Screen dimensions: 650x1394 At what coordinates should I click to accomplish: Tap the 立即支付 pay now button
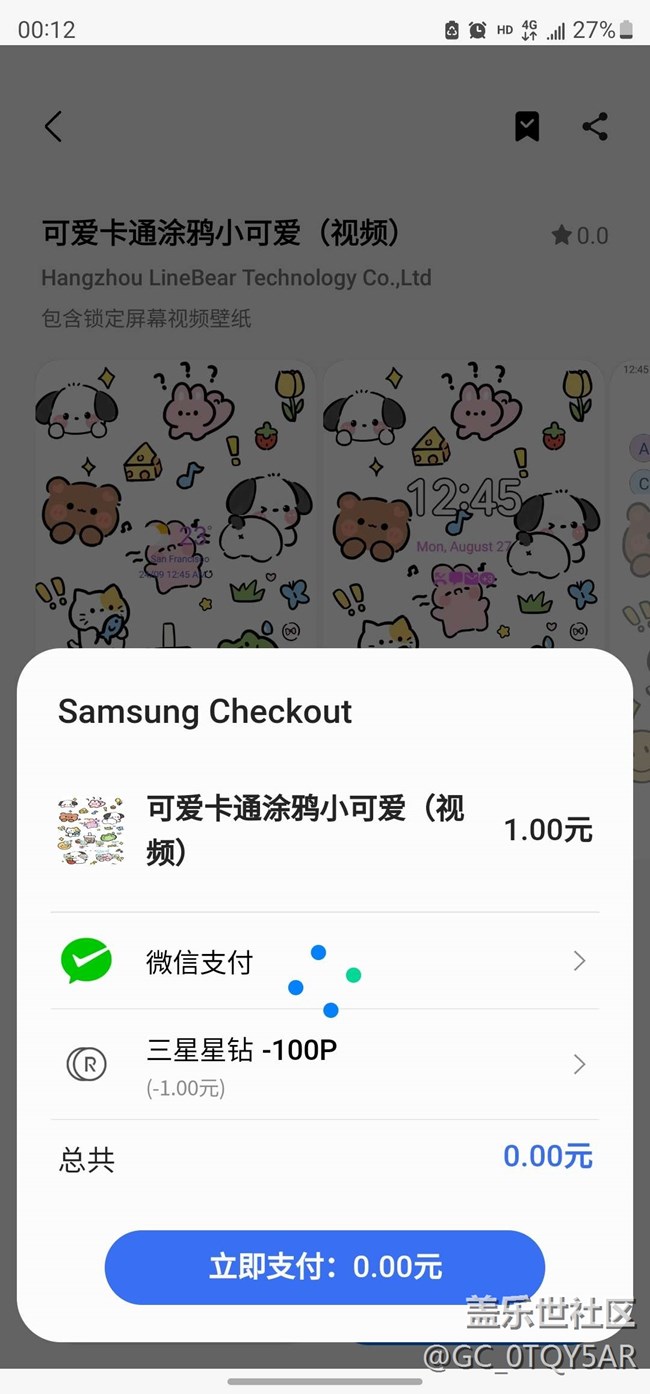pyautogui.click(x=324, y=1267)
